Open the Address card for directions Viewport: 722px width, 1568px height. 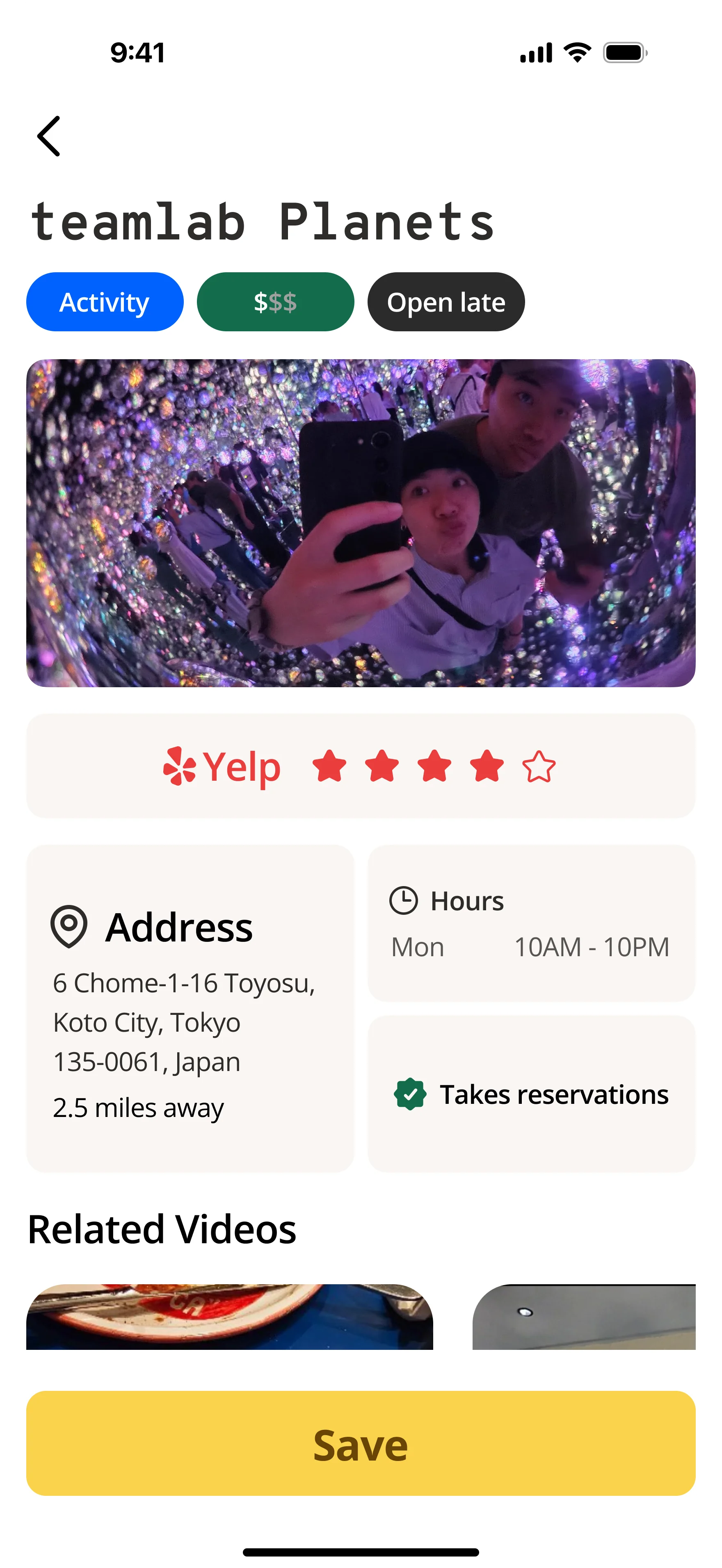click(x=190, y=1008)
